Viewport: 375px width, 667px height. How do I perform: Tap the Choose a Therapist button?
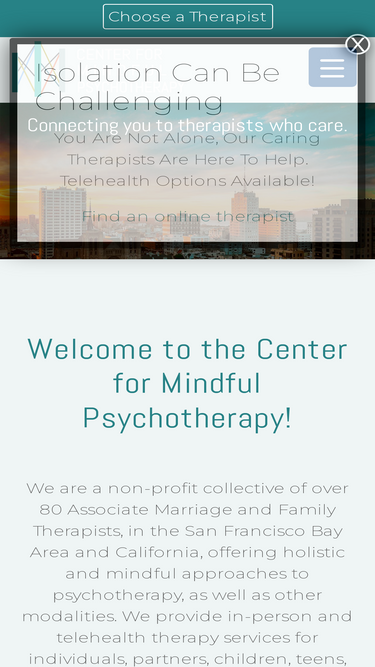(x=188, y=17)
